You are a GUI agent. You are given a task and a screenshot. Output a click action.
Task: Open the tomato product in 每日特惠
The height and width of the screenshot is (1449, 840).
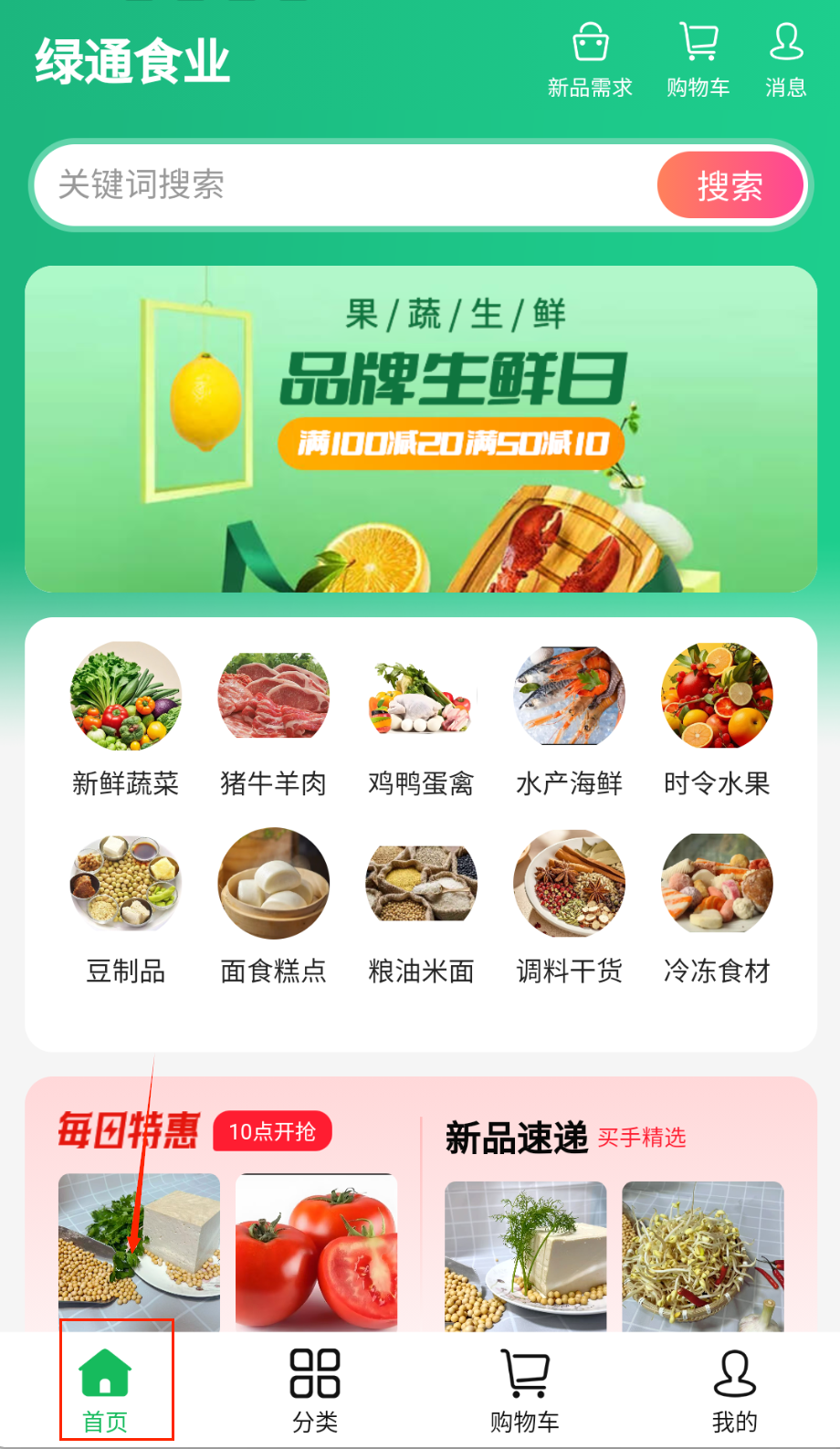click(x=316, y=1251)
